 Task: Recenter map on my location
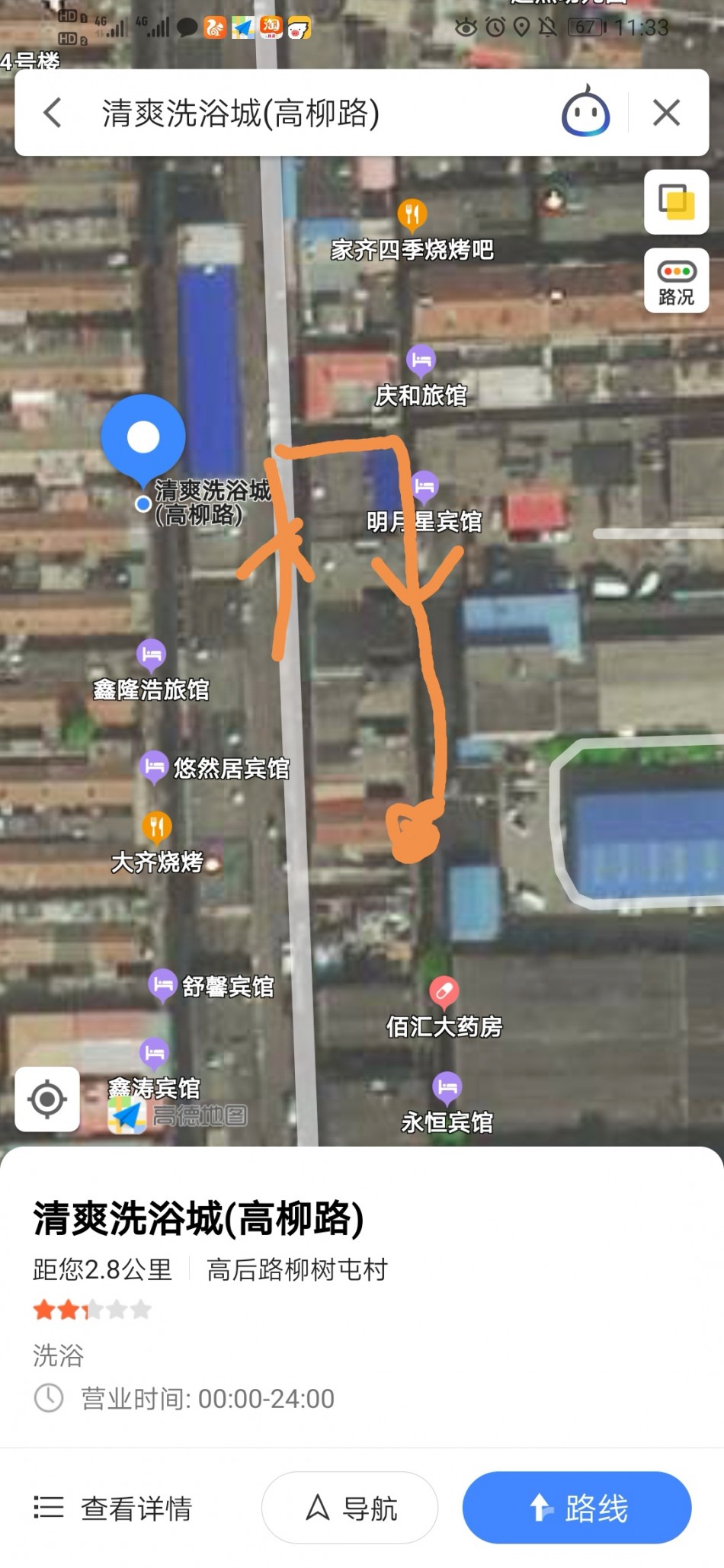click(x=47, y=1099)
